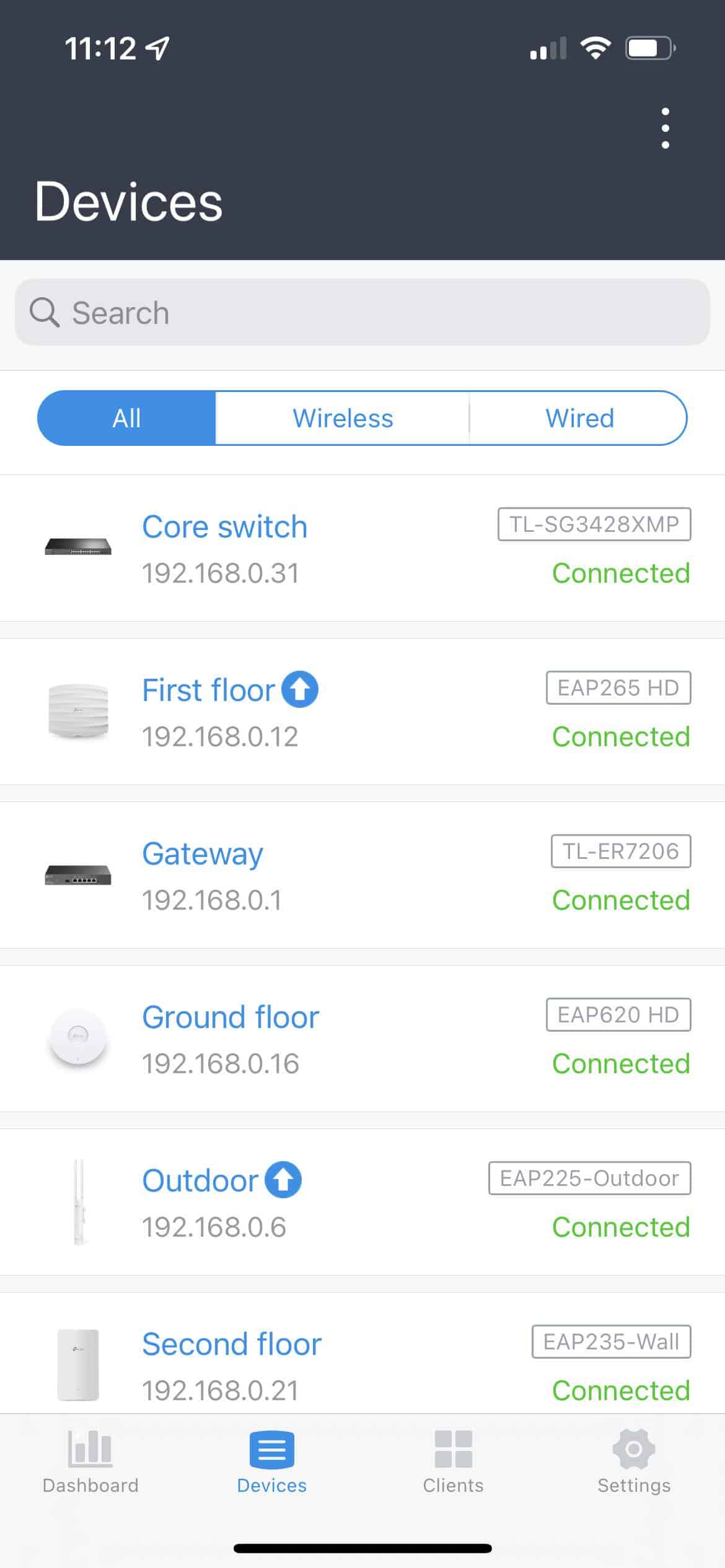The image size is (725, 1568).
Task: Open the three-dot overflow menu
Action: point(665,128)
